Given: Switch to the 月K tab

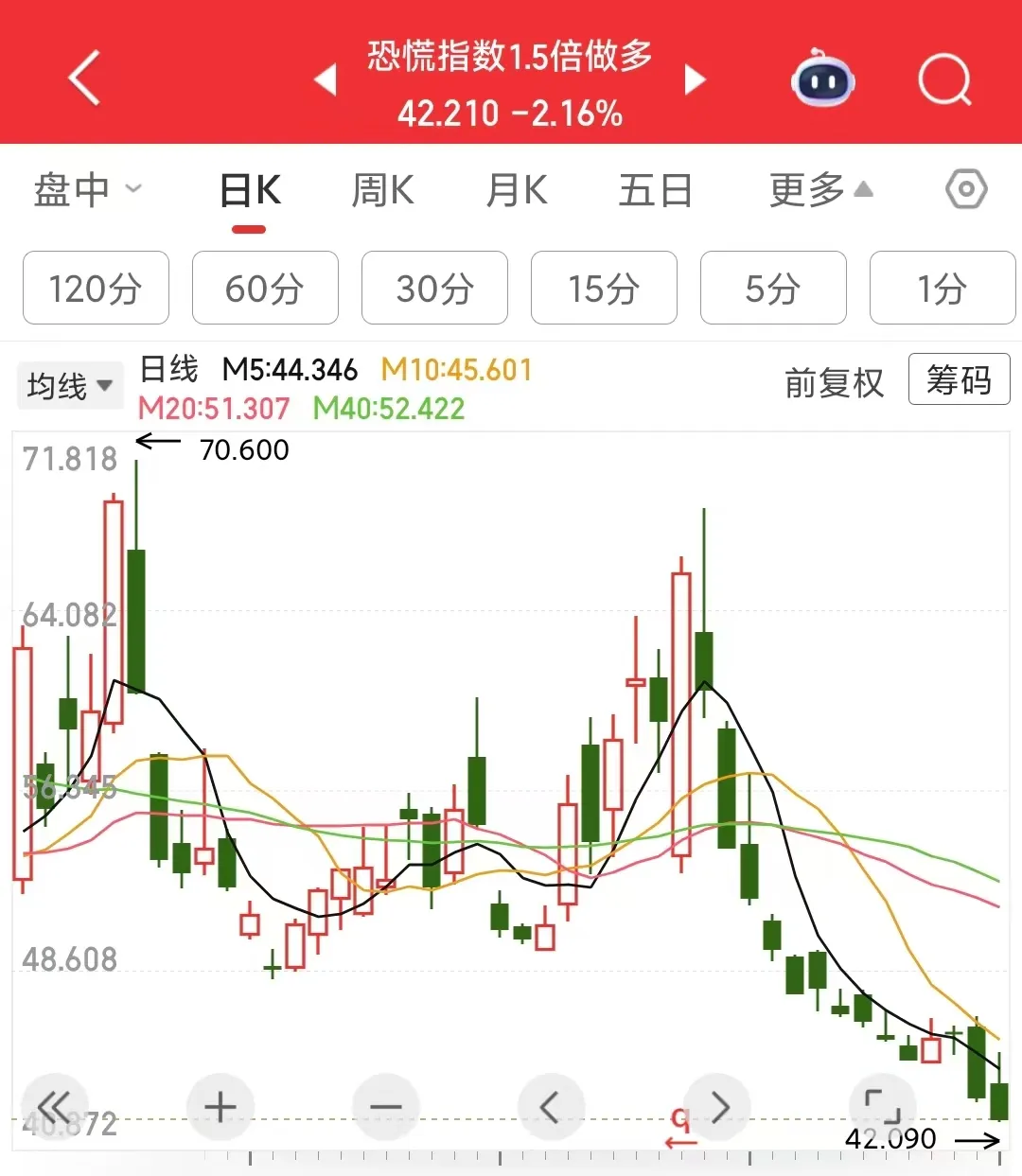Looking at the screenshot, I should (517, 190).
